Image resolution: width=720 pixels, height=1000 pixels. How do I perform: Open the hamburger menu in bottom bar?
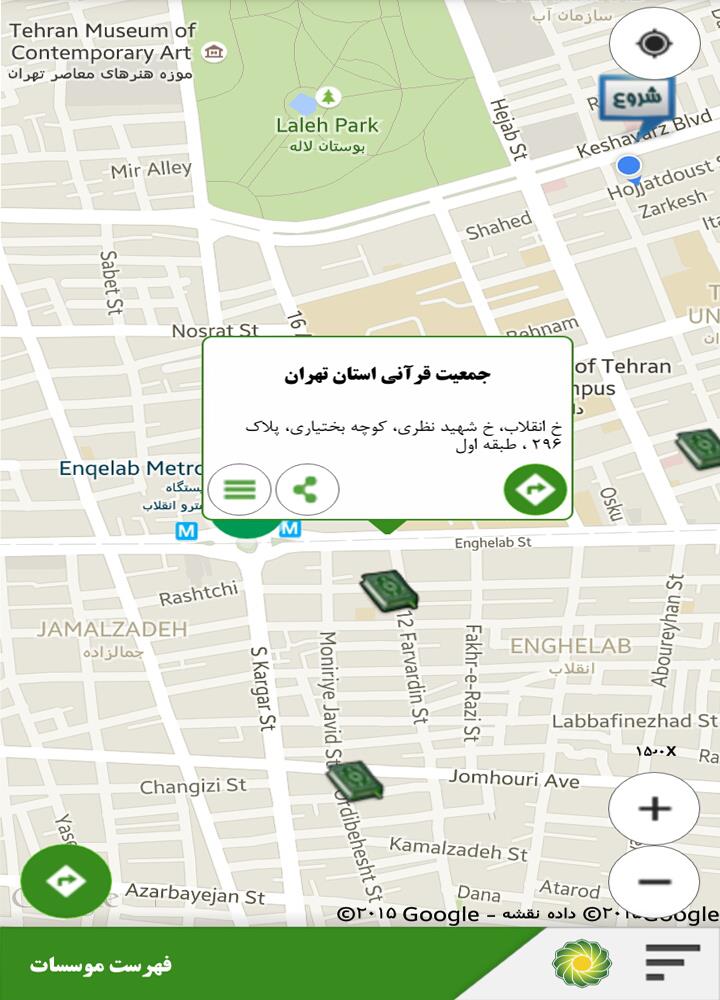click(x=672, y=962)
